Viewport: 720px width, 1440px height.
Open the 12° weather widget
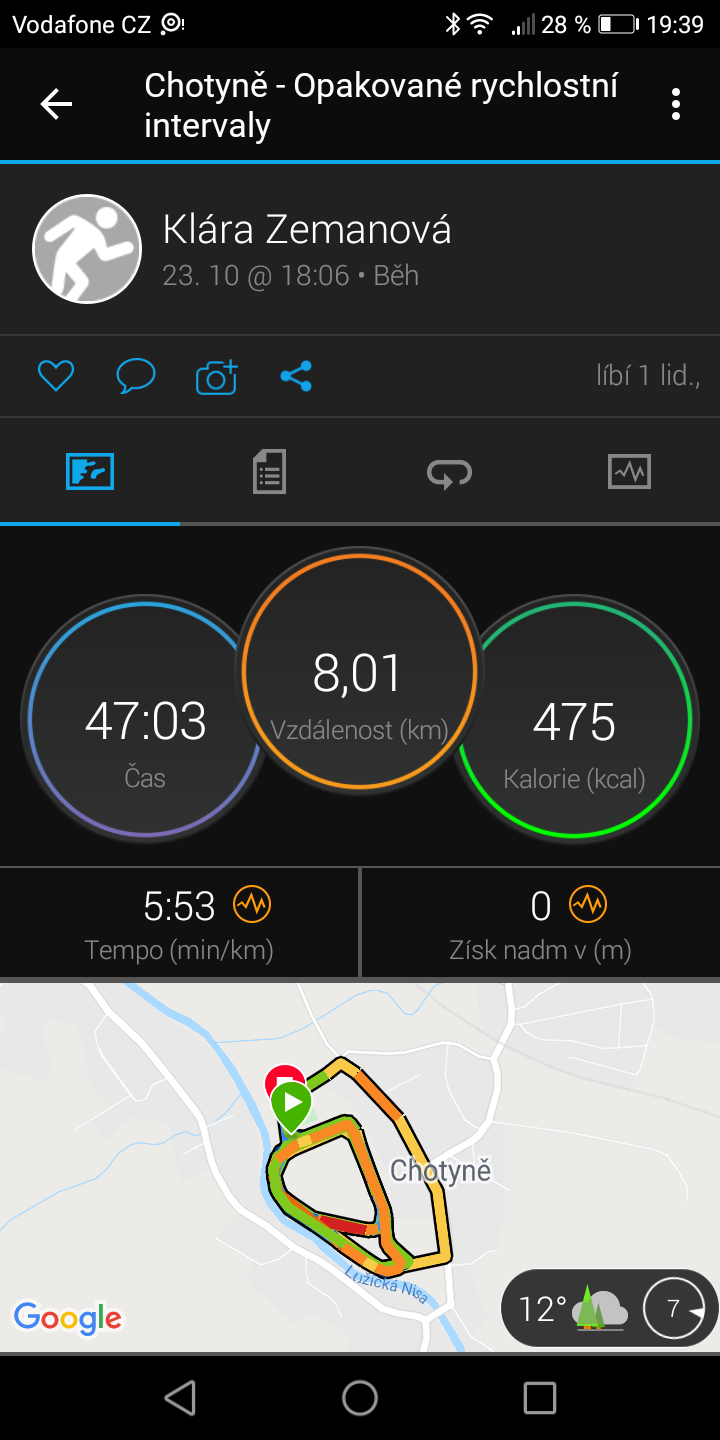pos(610,1308)
